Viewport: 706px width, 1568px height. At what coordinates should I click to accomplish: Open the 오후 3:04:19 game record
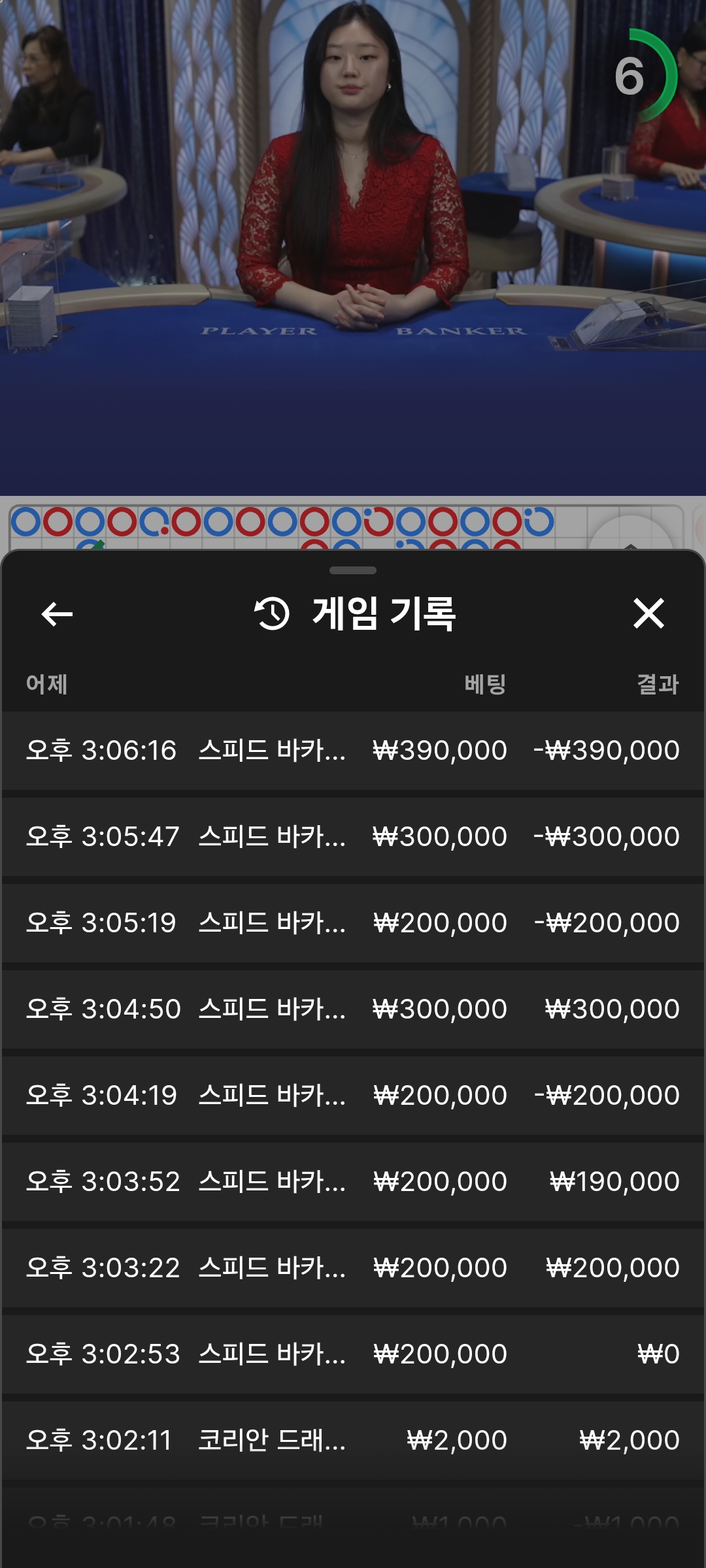click(x=353, y=1095)
